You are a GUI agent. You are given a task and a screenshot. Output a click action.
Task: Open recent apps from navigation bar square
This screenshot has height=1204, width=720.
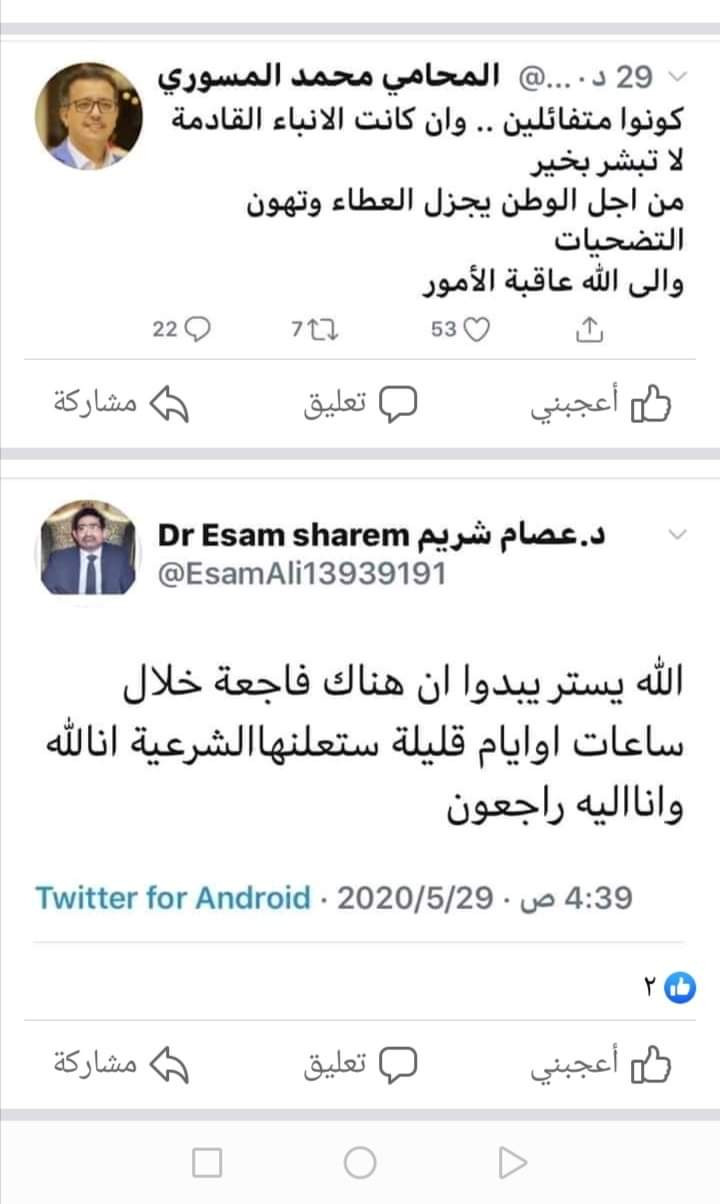pos(206,1162)
